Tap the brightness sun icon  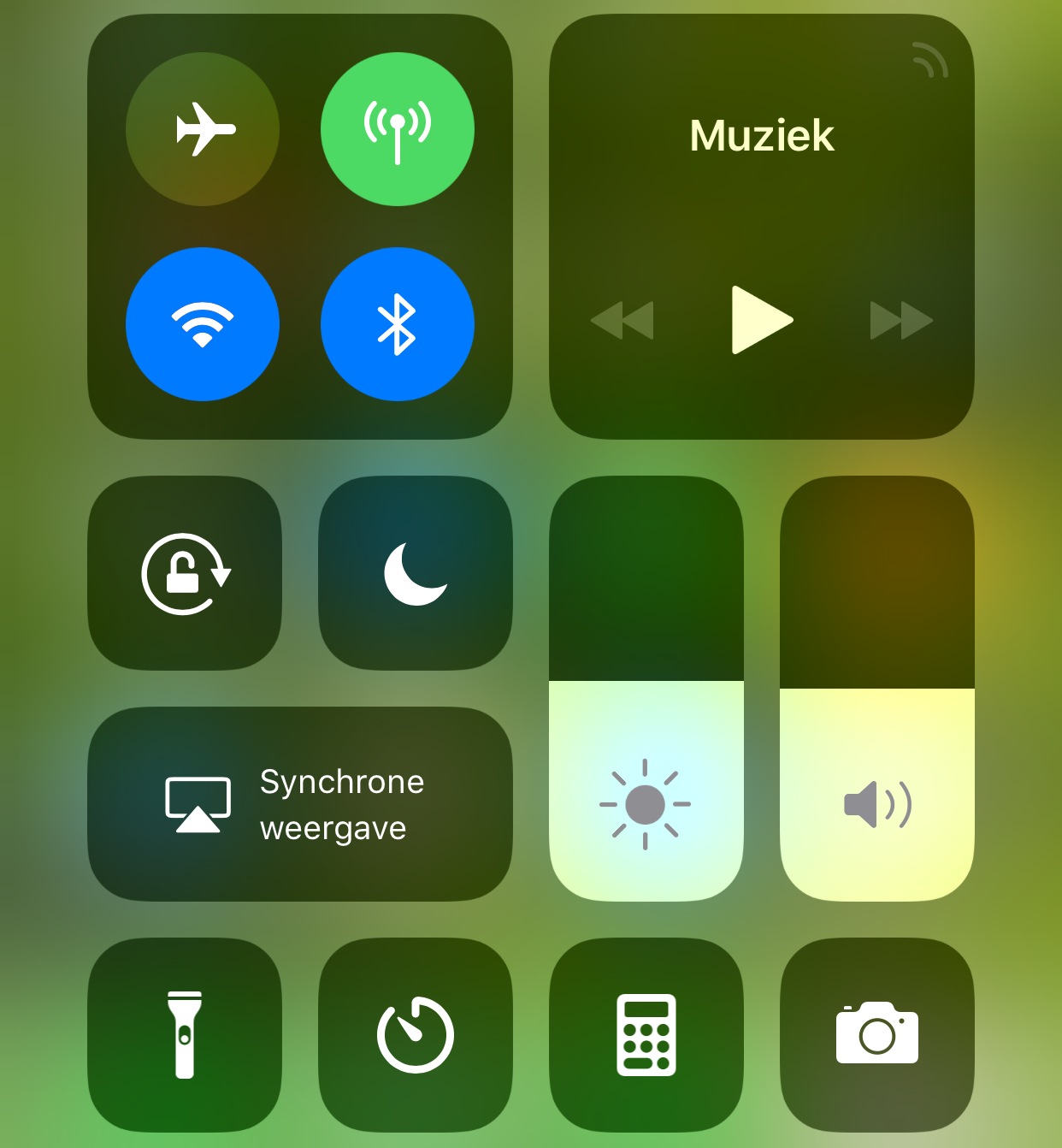(x=646, y=802)
